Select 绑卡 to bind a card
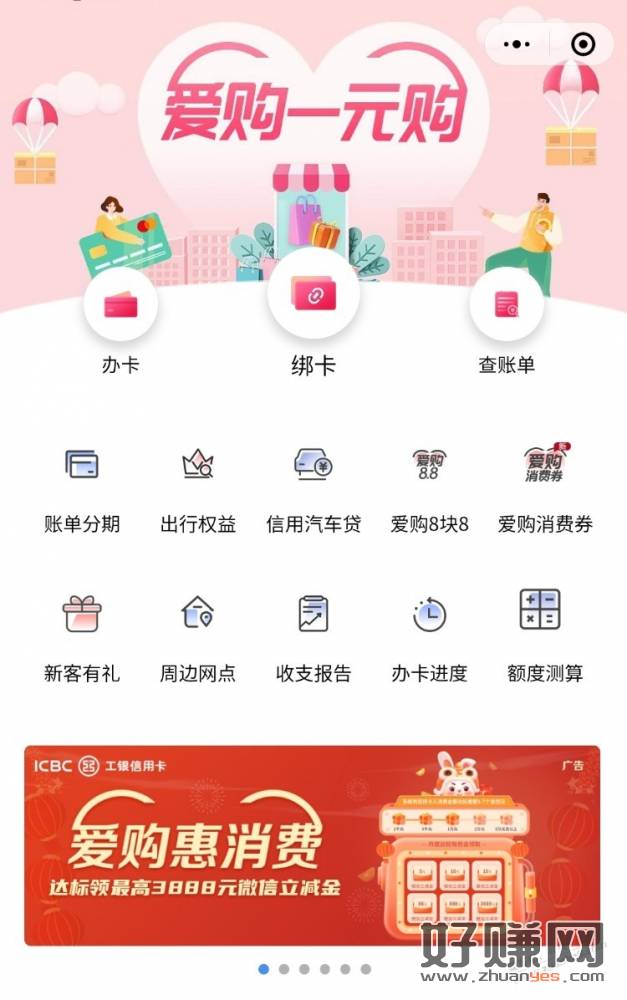Screen dimensions: 627x1000 (x=313, y=294)
